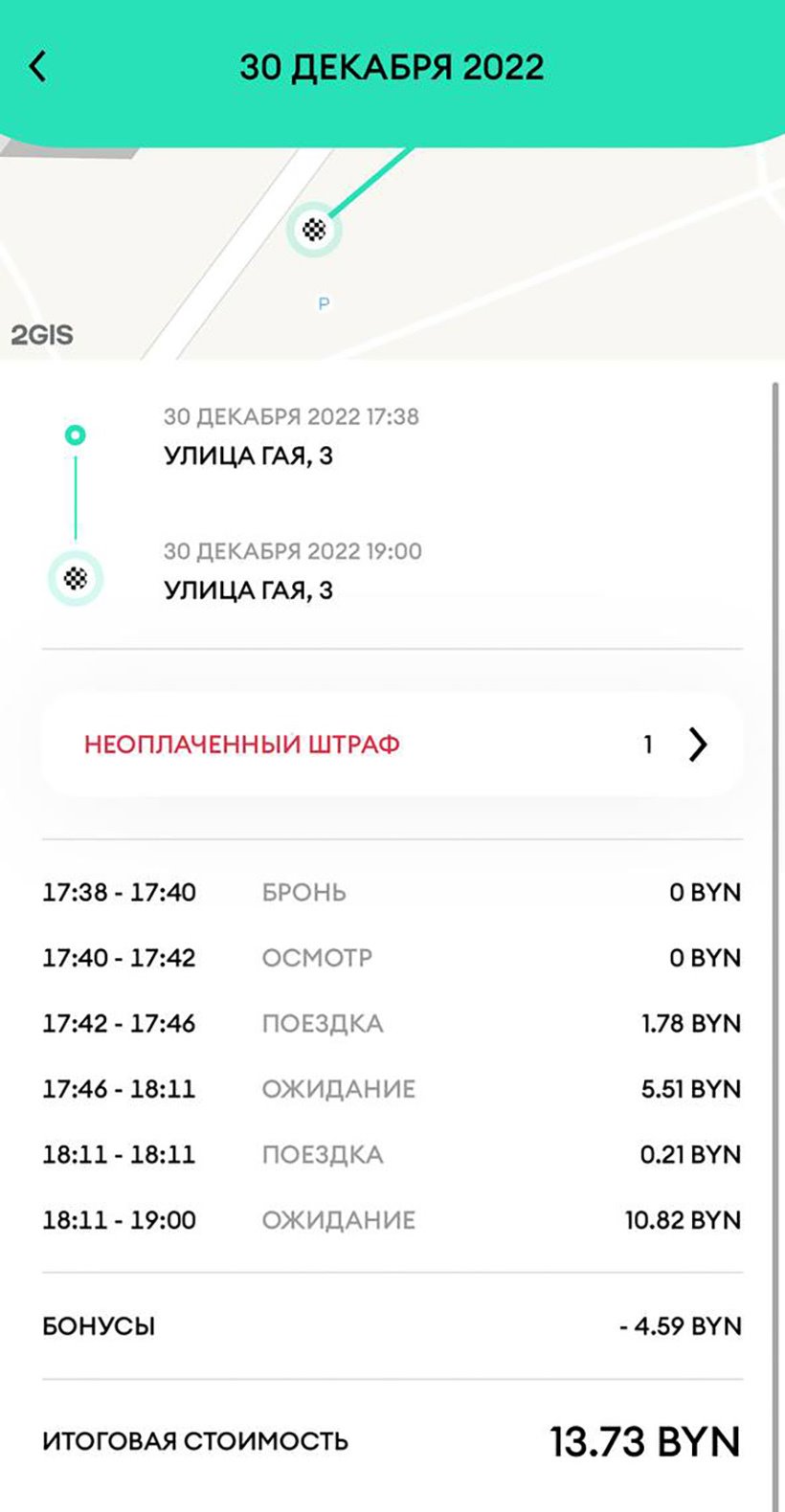Open fine details via the chevron arrow
The image size is (785, 1512).
698,745
